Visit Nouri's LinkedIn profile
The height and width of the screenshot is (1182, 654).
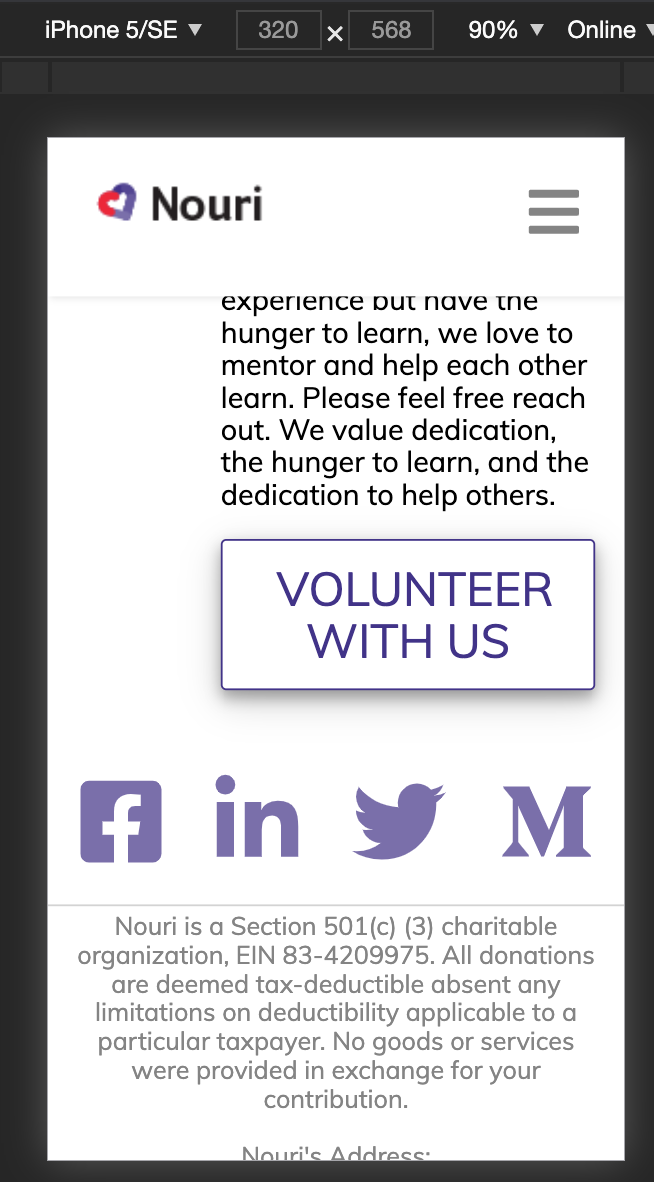[257, 816]
